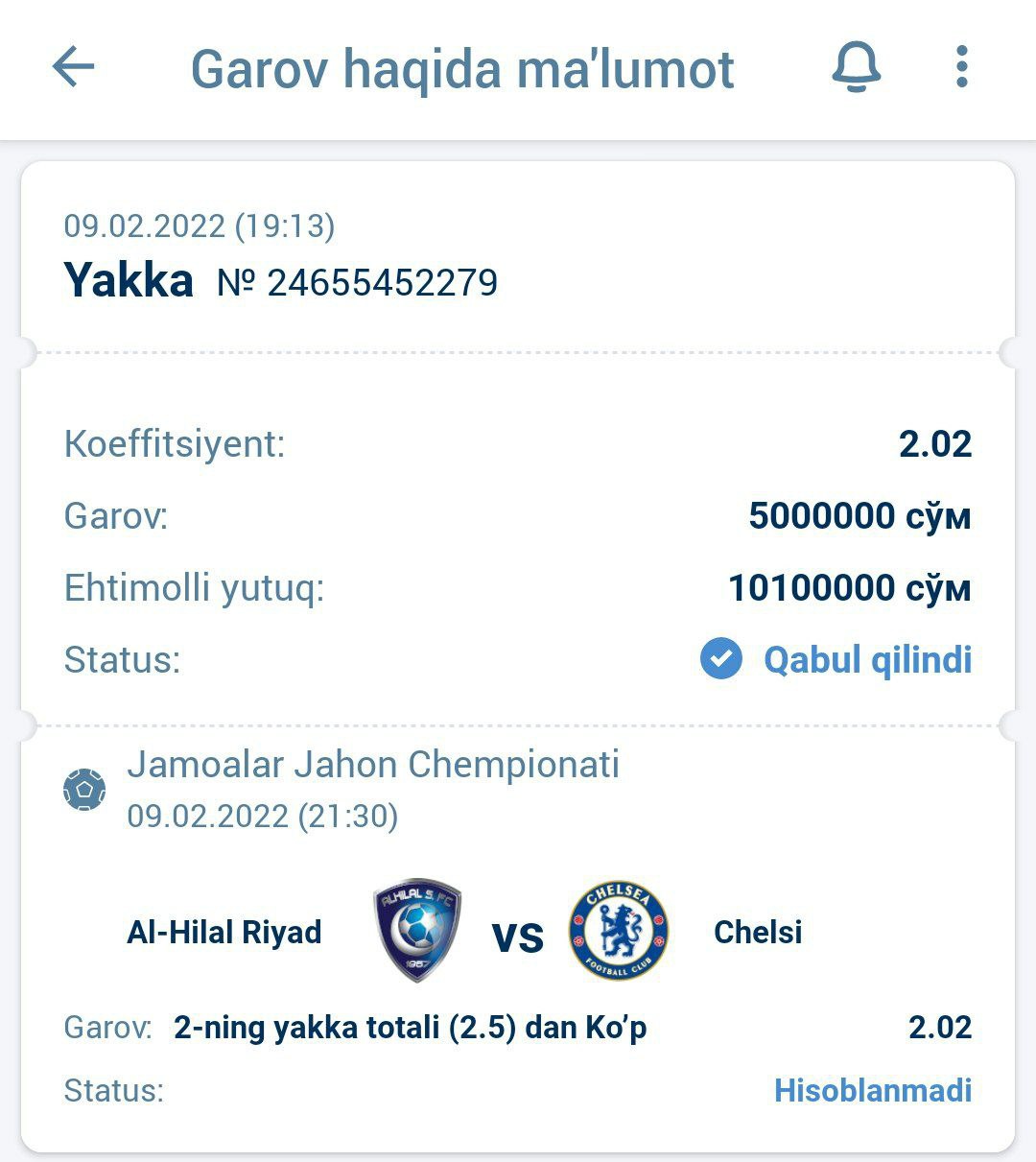Open the three-dot overflow menu

tap(962, 68)
